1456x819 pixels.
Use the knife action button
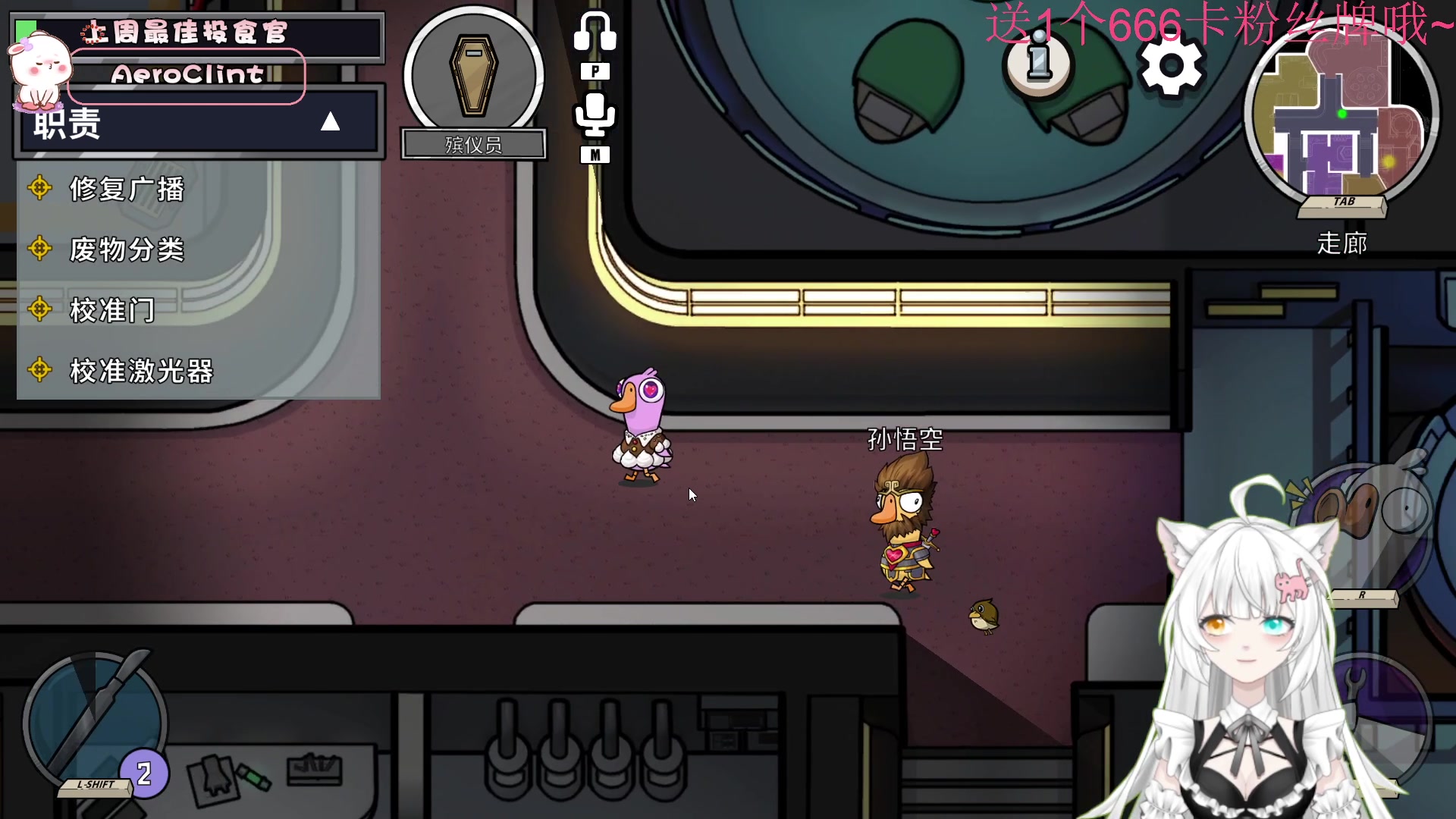(96, 722)
